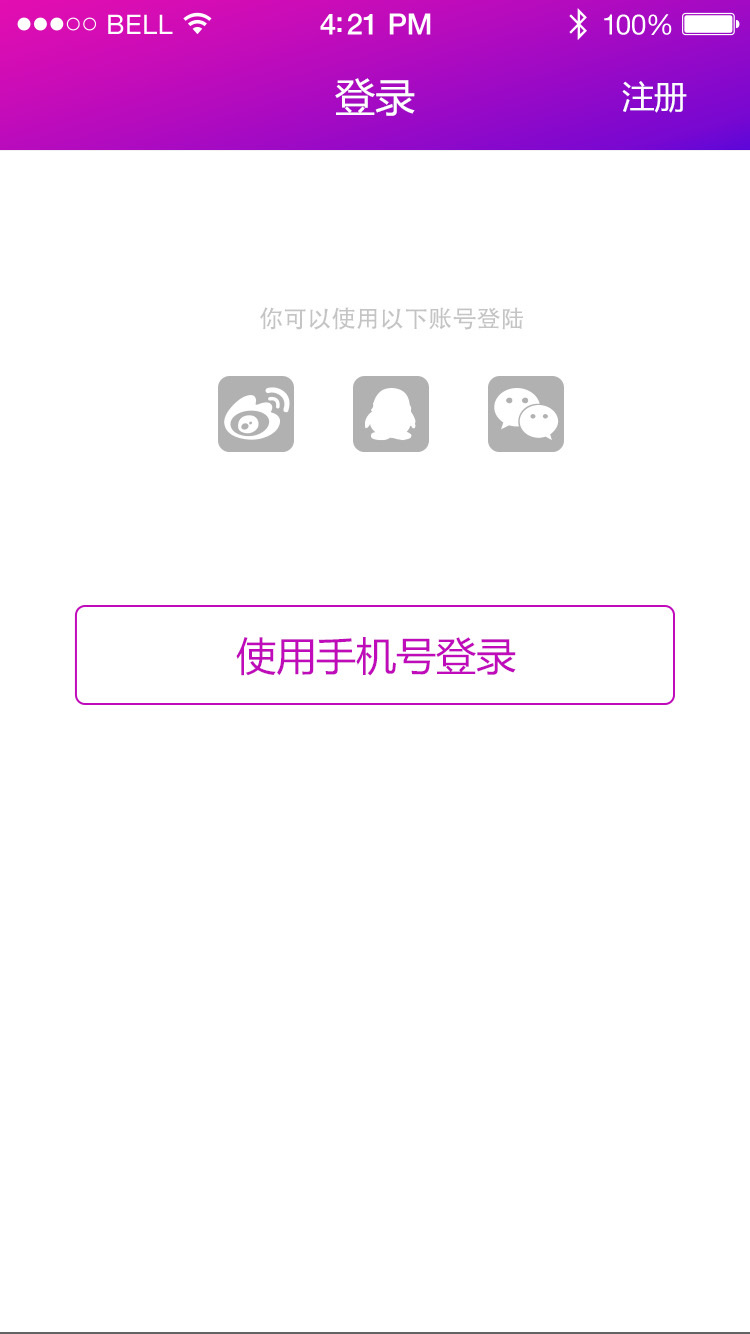750x1334 pixels.
Task: Tap 注册 to register an account
Action: point(654,98)
